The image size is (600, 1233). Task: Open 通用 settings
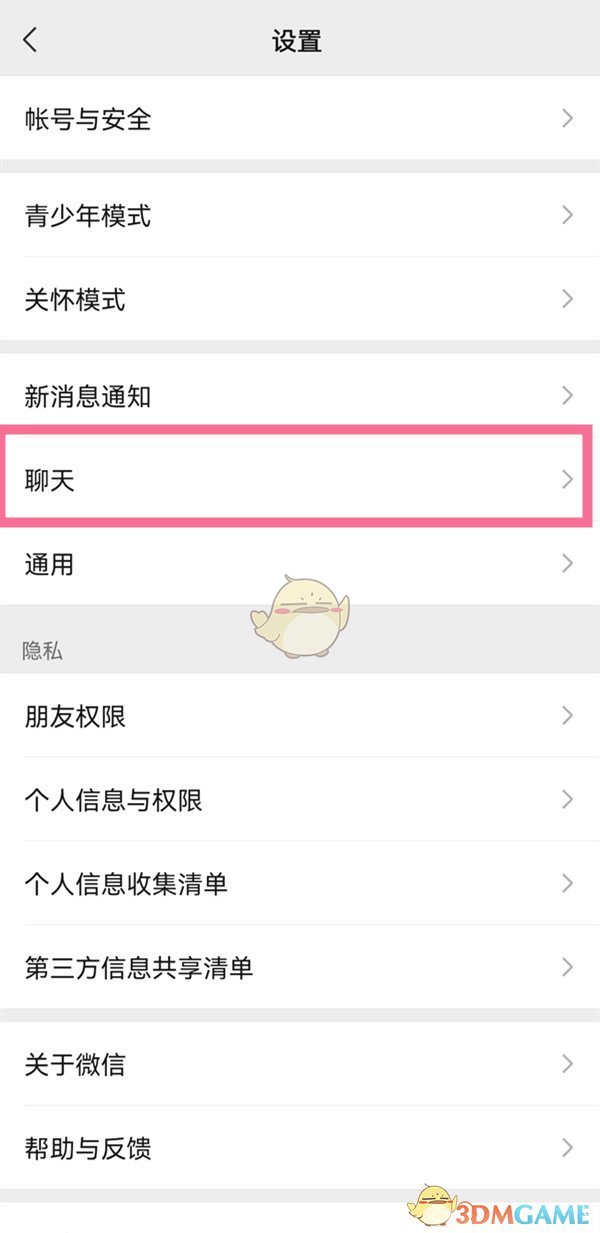300,564
